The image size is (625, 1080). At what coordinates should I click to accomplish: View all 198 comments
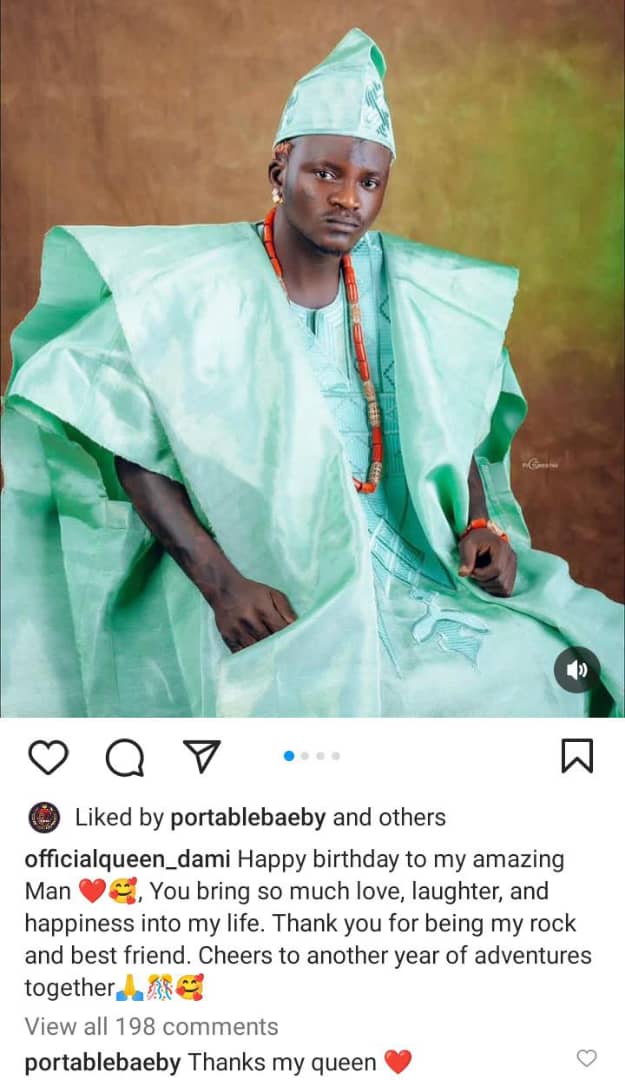point(151,1026)
